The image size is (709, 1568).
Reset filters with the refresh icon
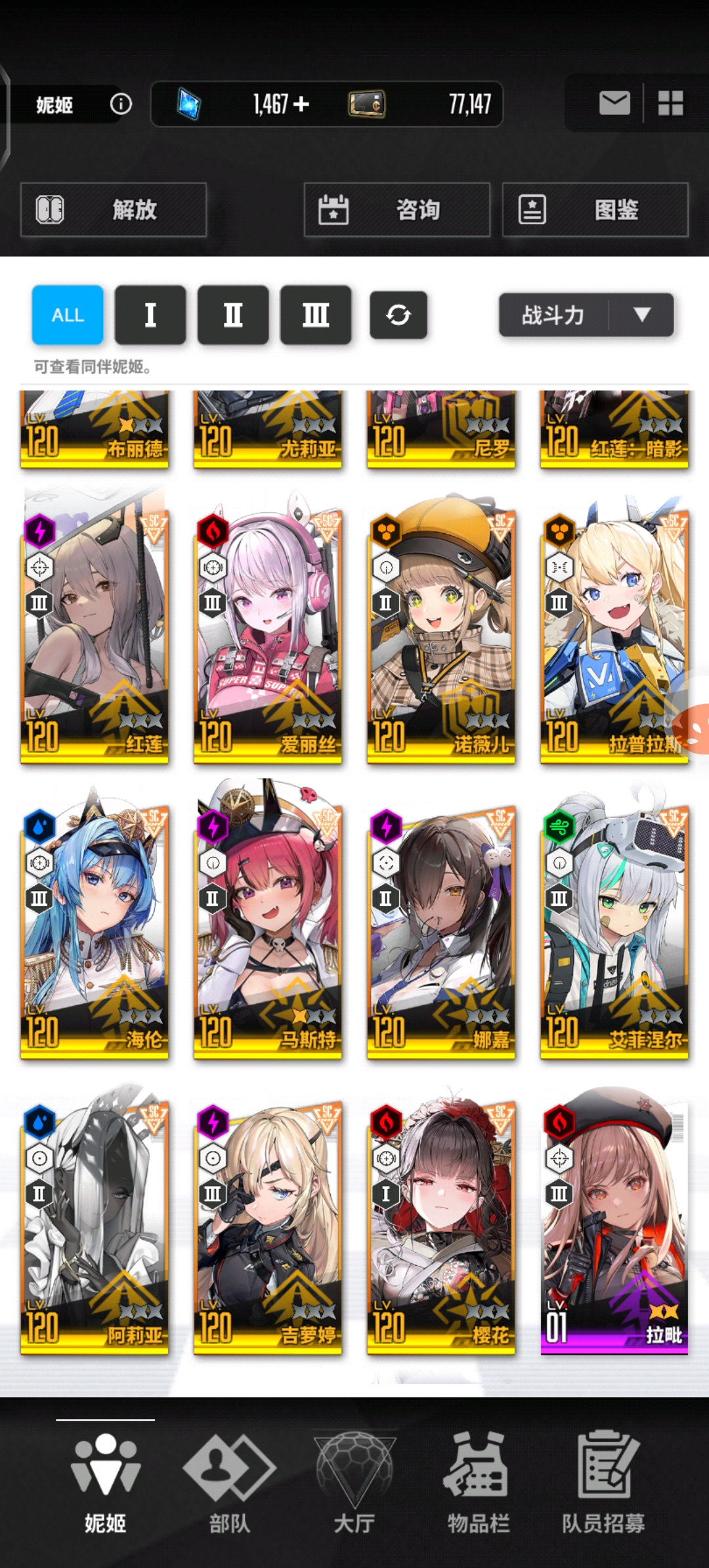coord(398,315)
